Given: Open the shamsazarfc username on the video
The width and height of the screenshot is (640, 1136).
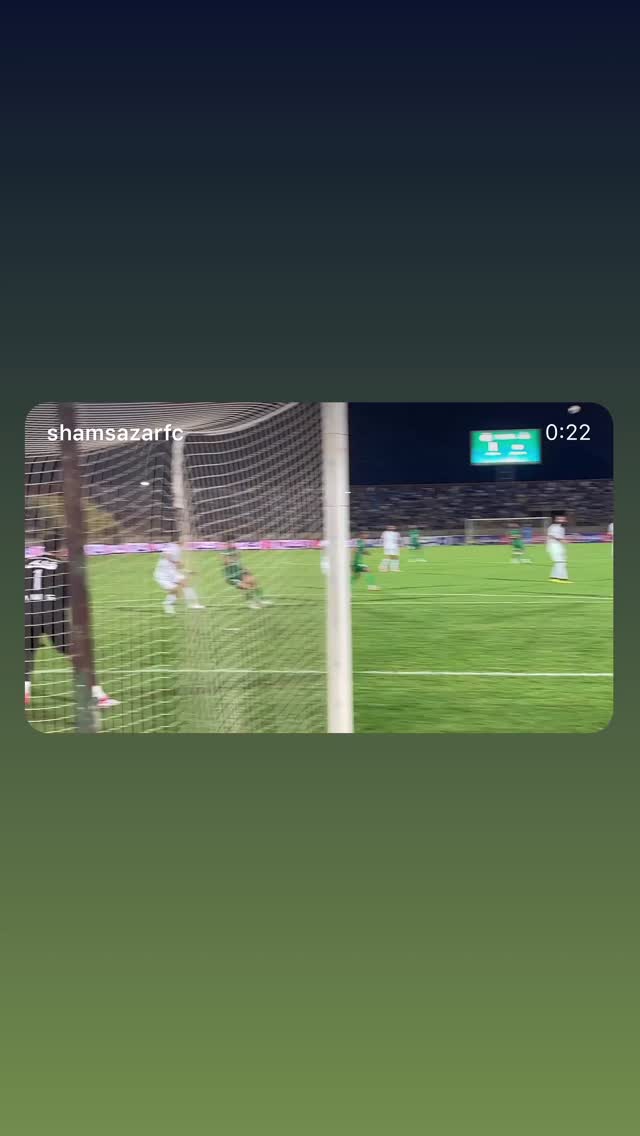Looking at the screenshot, I should pos(115,433).
